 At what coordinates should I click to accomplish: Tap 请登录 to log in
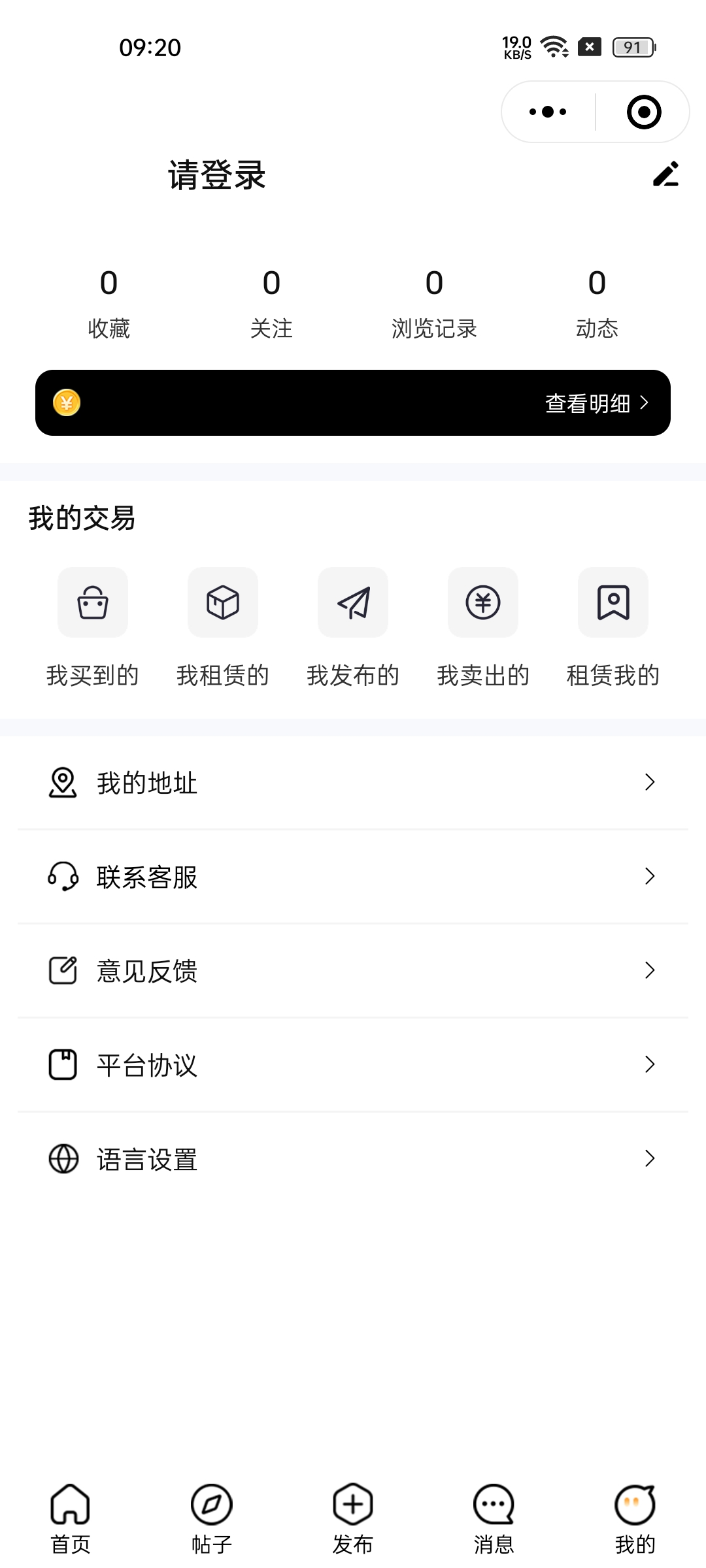pos(216,175)
